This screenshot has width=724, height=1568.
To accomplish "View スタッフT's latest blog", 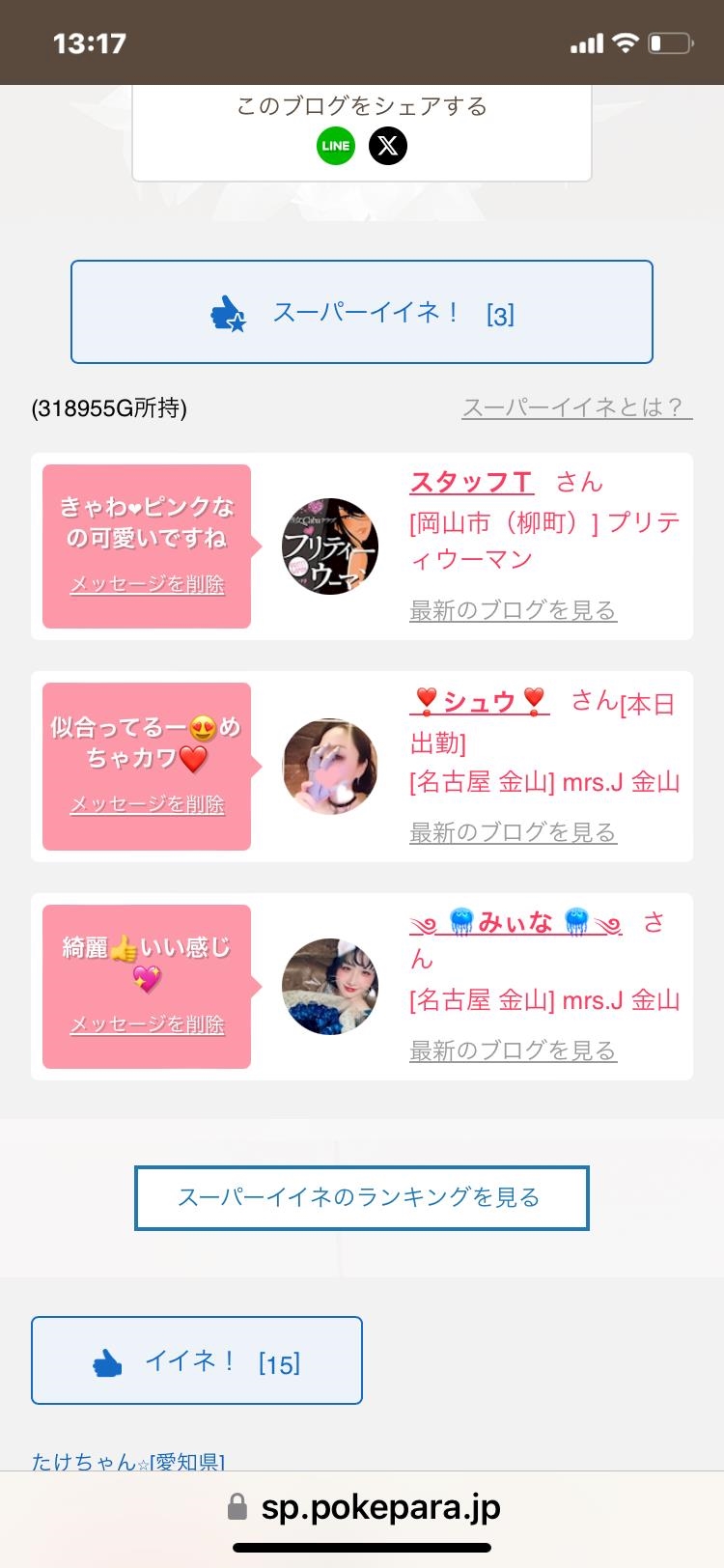I will pos(513,610).
